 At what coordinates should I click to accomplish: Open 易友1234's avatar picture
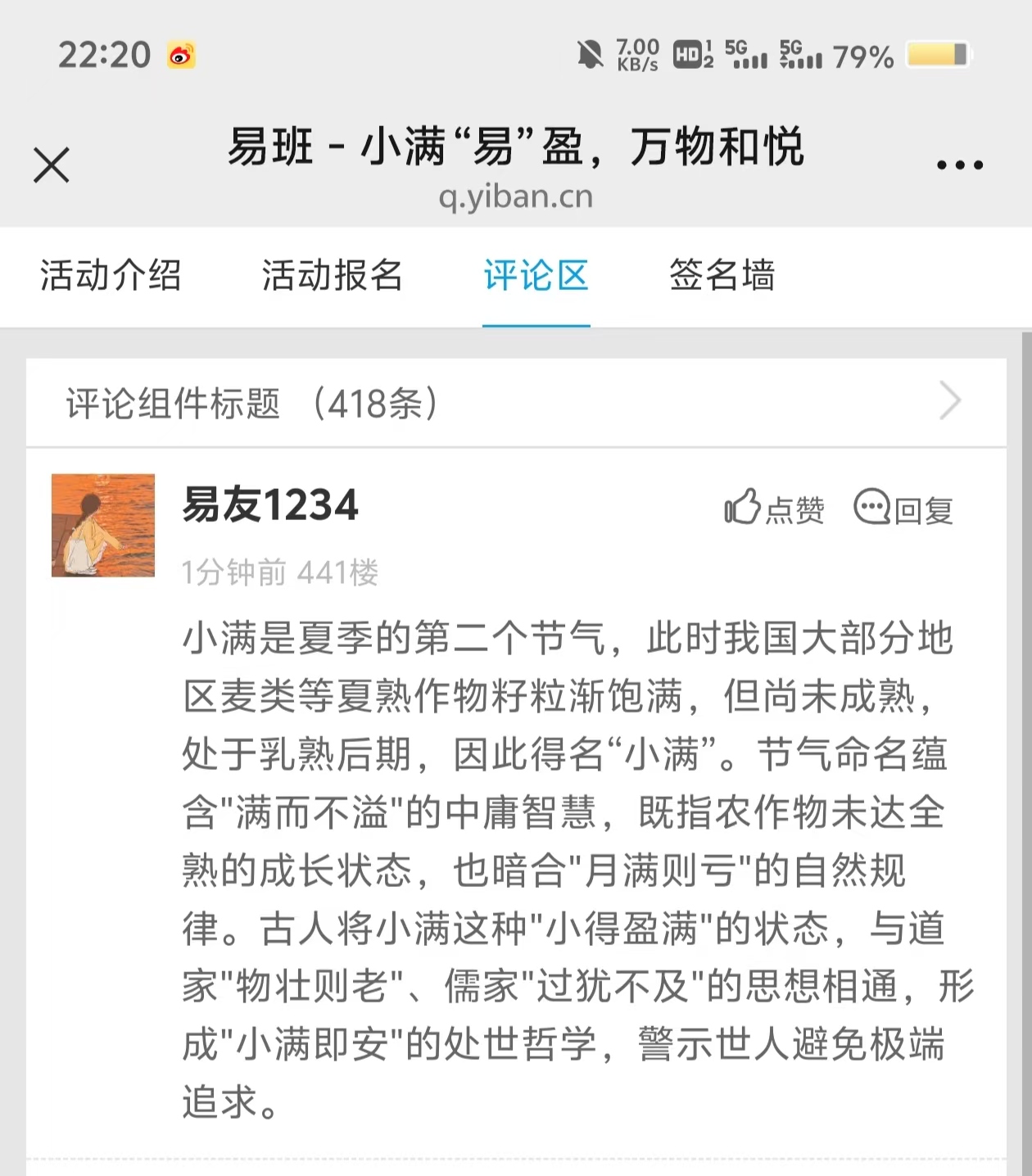(103, 525)
